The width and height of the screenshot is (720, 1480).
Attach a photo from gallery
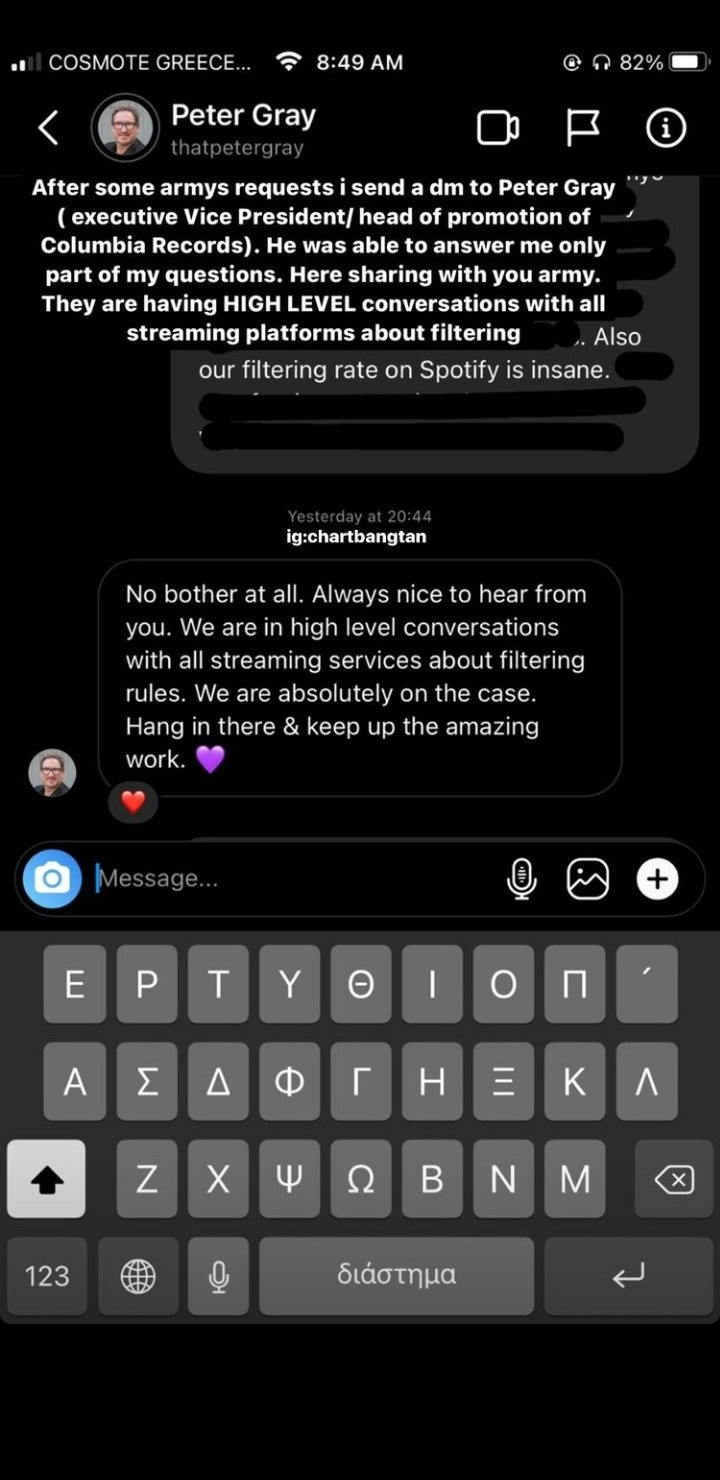point(588,879)
